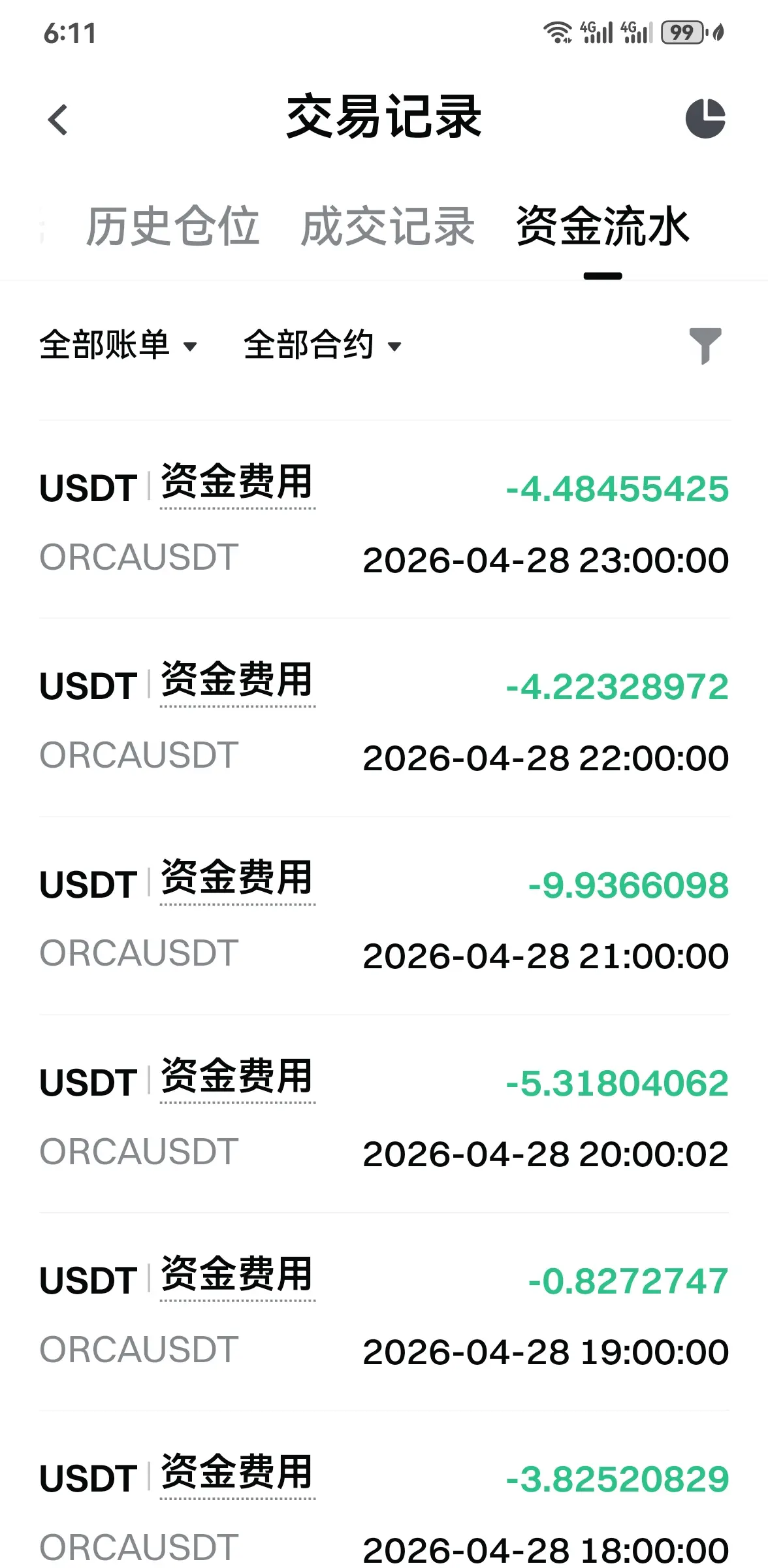Select the 资金流水 tab
Viewport: 768px width, 1568px height.
(602, 227)
